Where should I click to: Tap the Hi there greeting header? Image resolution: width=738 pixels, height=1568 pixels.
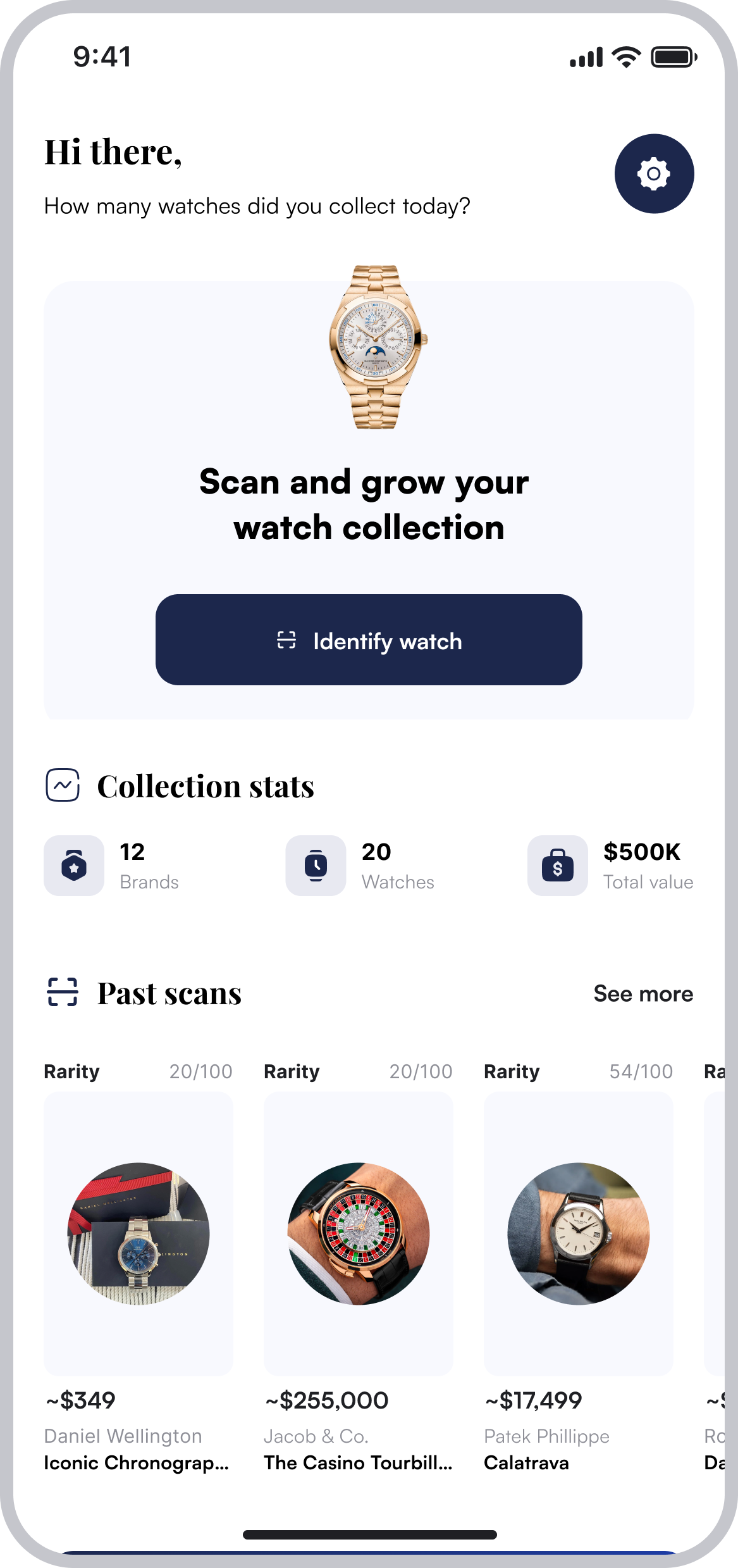[115, 152]
